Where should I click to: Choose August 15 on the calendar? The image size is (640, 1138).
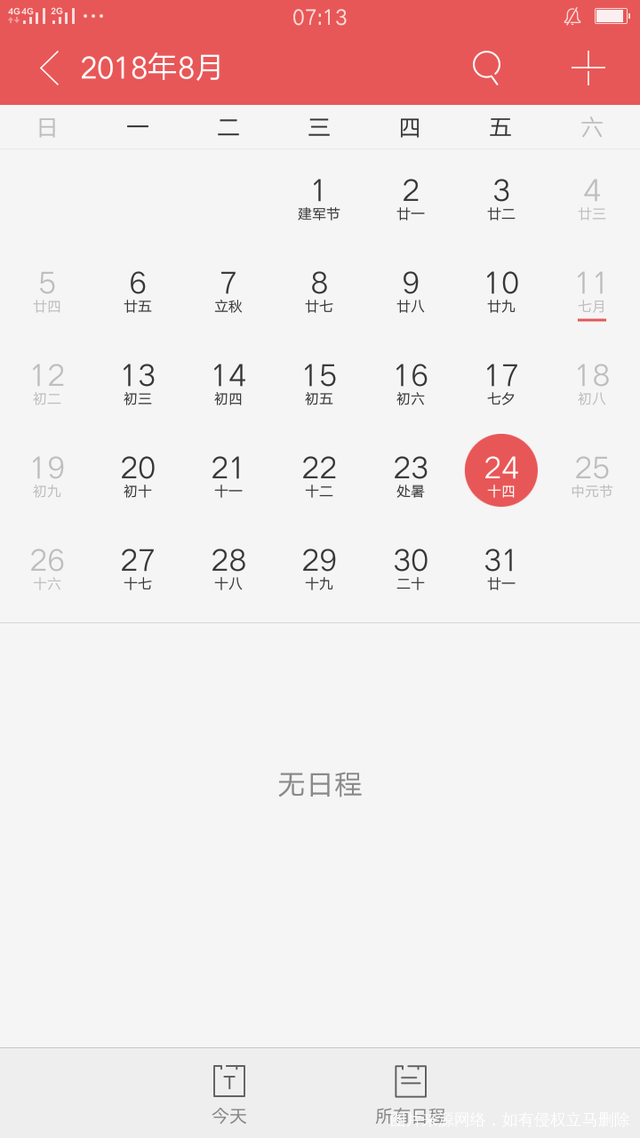pyautogui.click(x=319, y=384)
